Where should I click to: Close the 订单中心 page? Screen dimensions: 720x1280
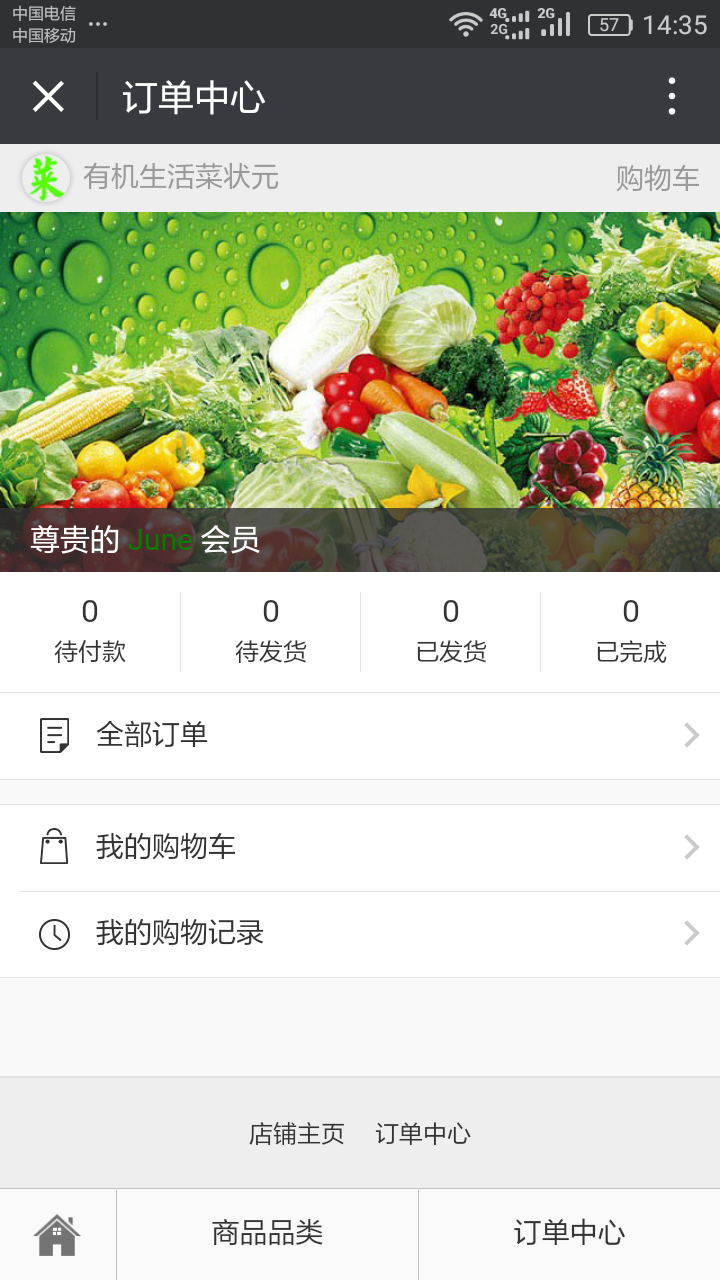[48, 97]
